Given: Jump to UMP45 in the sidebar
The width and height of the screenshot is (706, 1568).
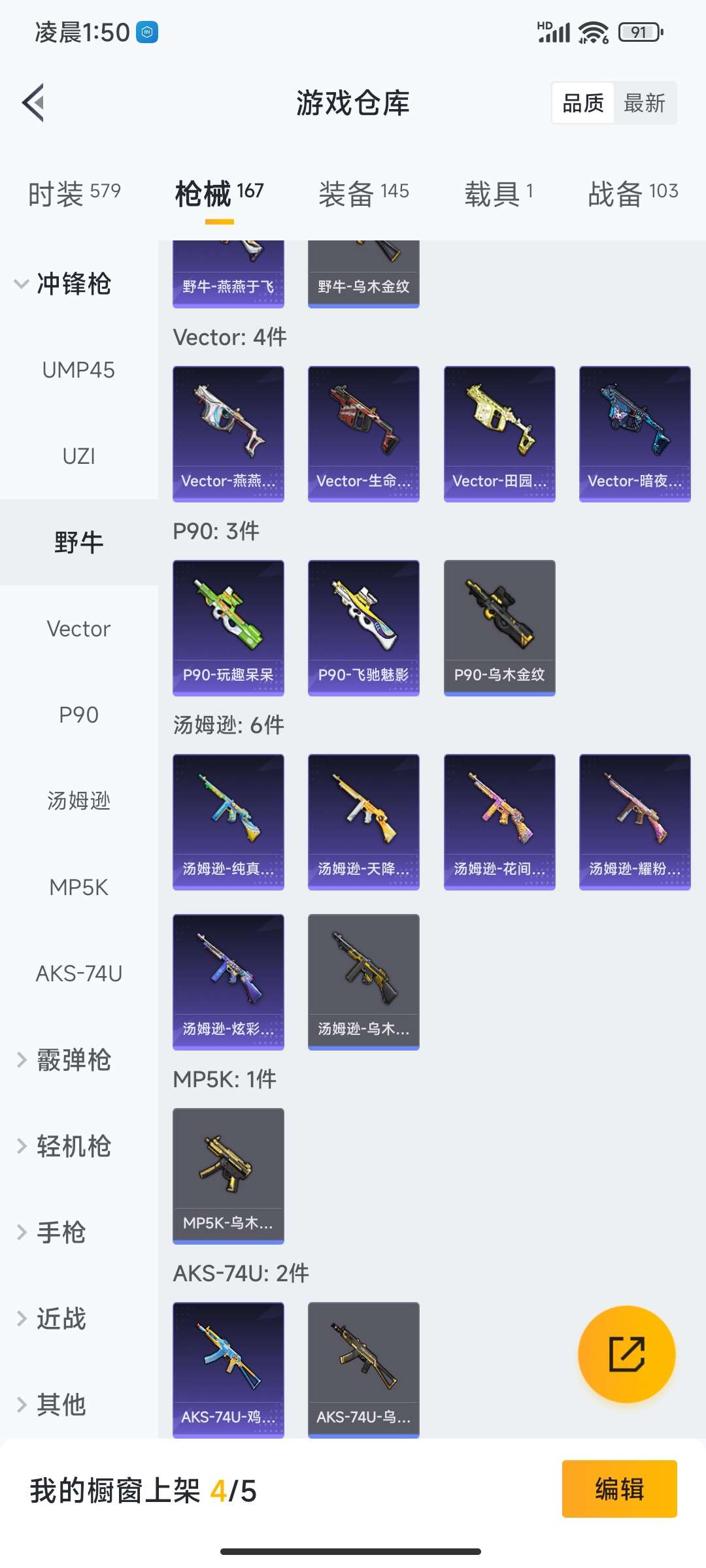Looking at the screenshot, I should pyautogui.click(x=78, y=370).
